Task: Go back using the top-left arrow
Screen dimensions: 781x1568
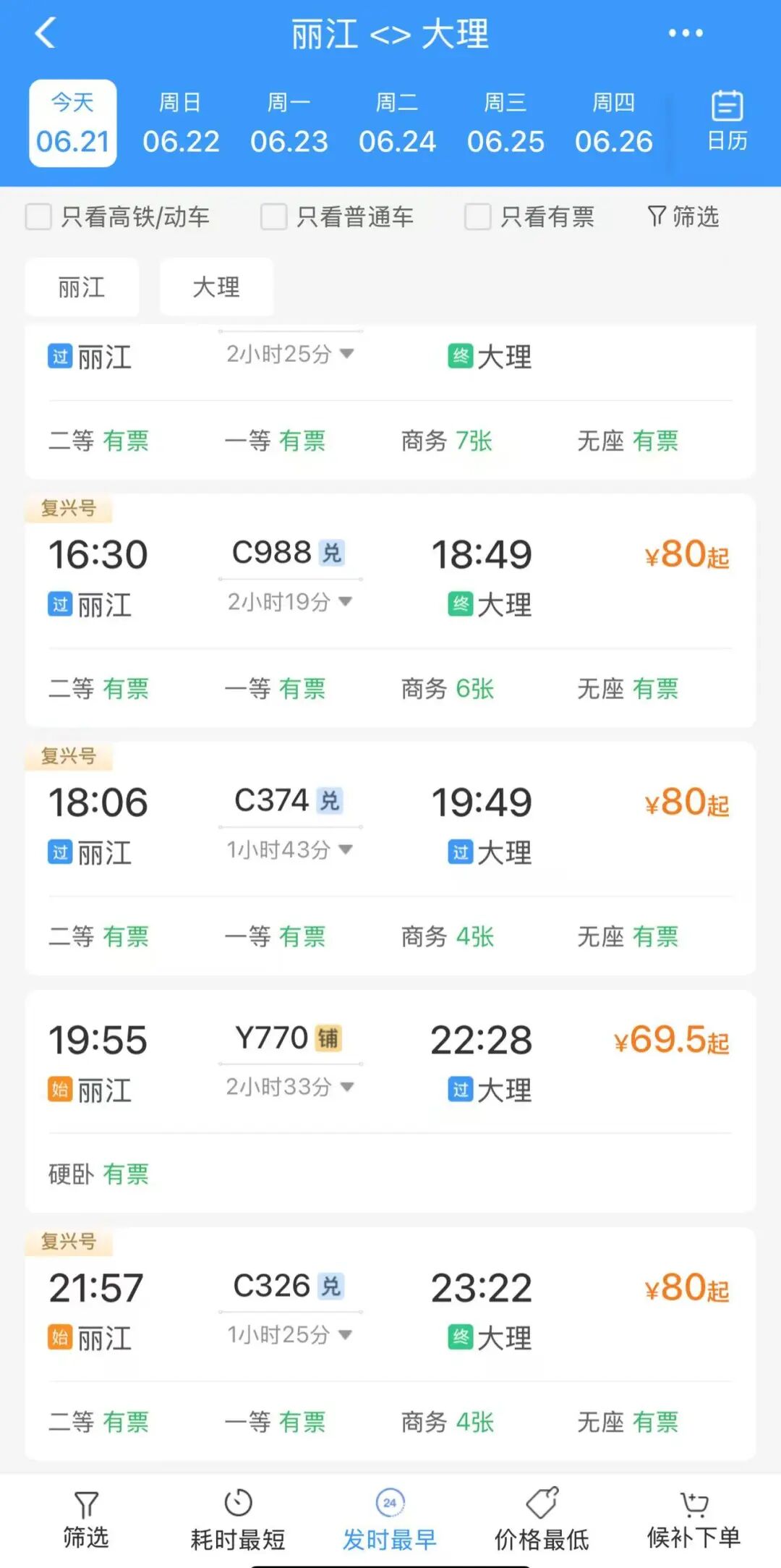Action: point(46,33)
